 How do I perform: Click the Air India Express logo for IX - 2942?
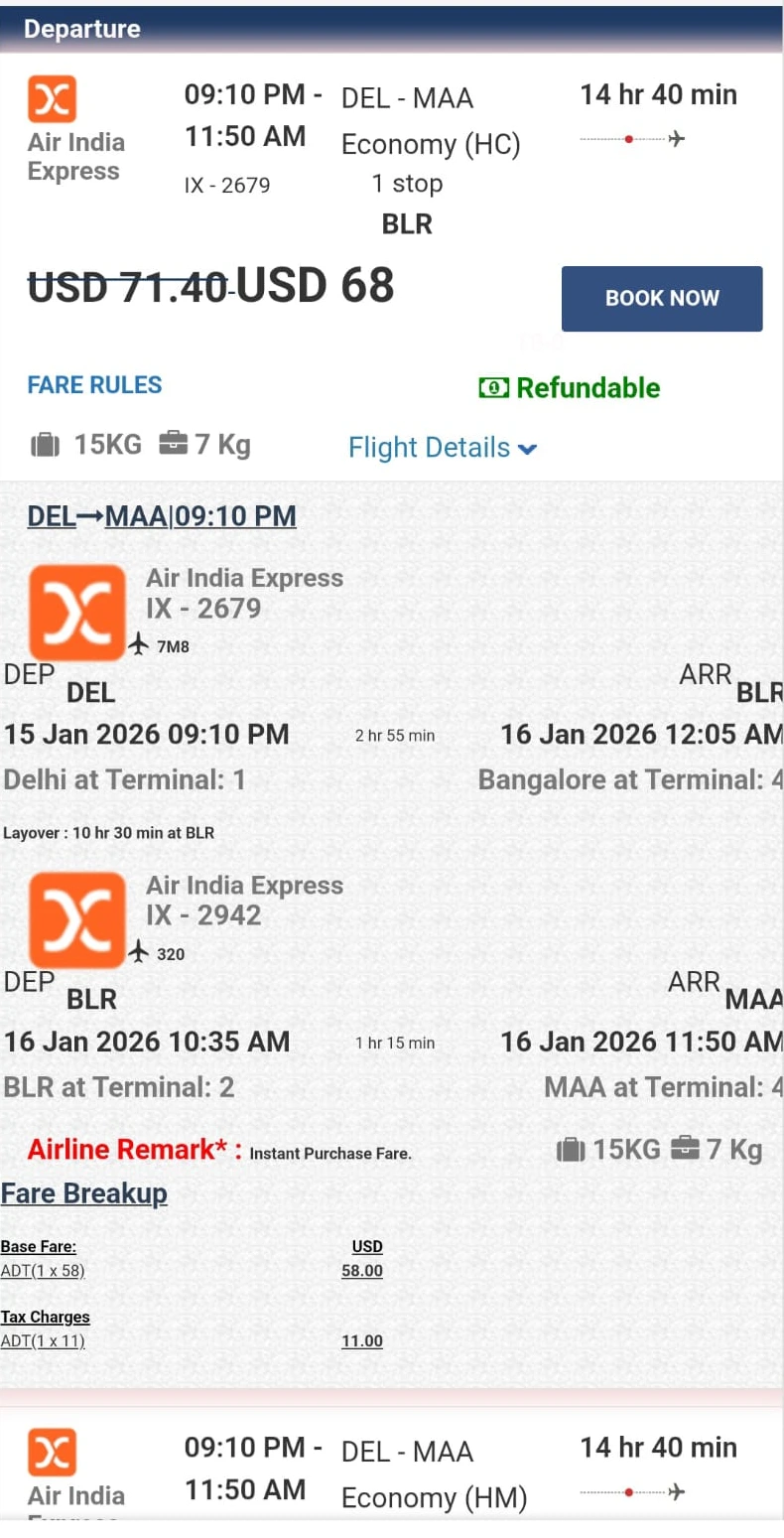point(76,917)
